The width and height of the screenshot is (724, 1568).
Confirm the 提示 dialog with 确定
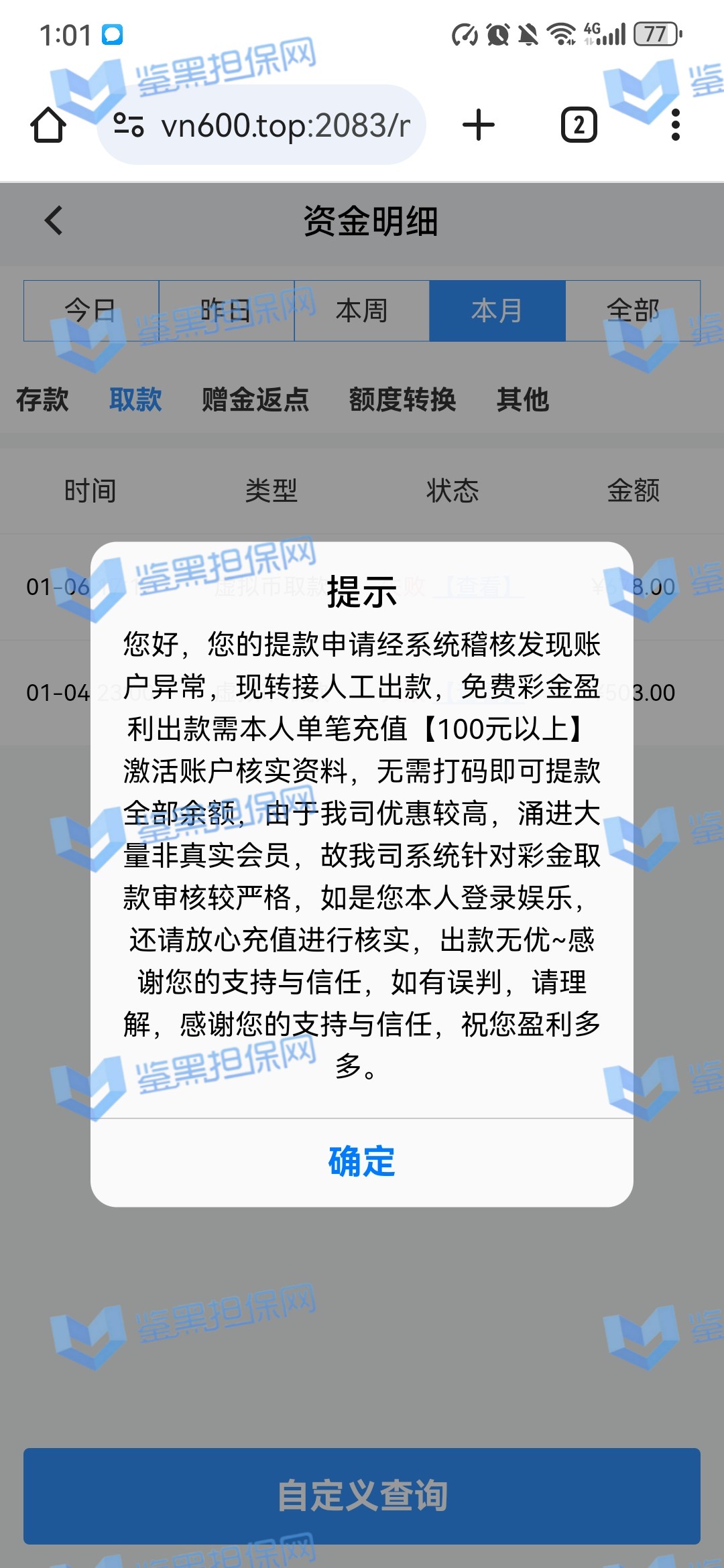(361, 1162)
